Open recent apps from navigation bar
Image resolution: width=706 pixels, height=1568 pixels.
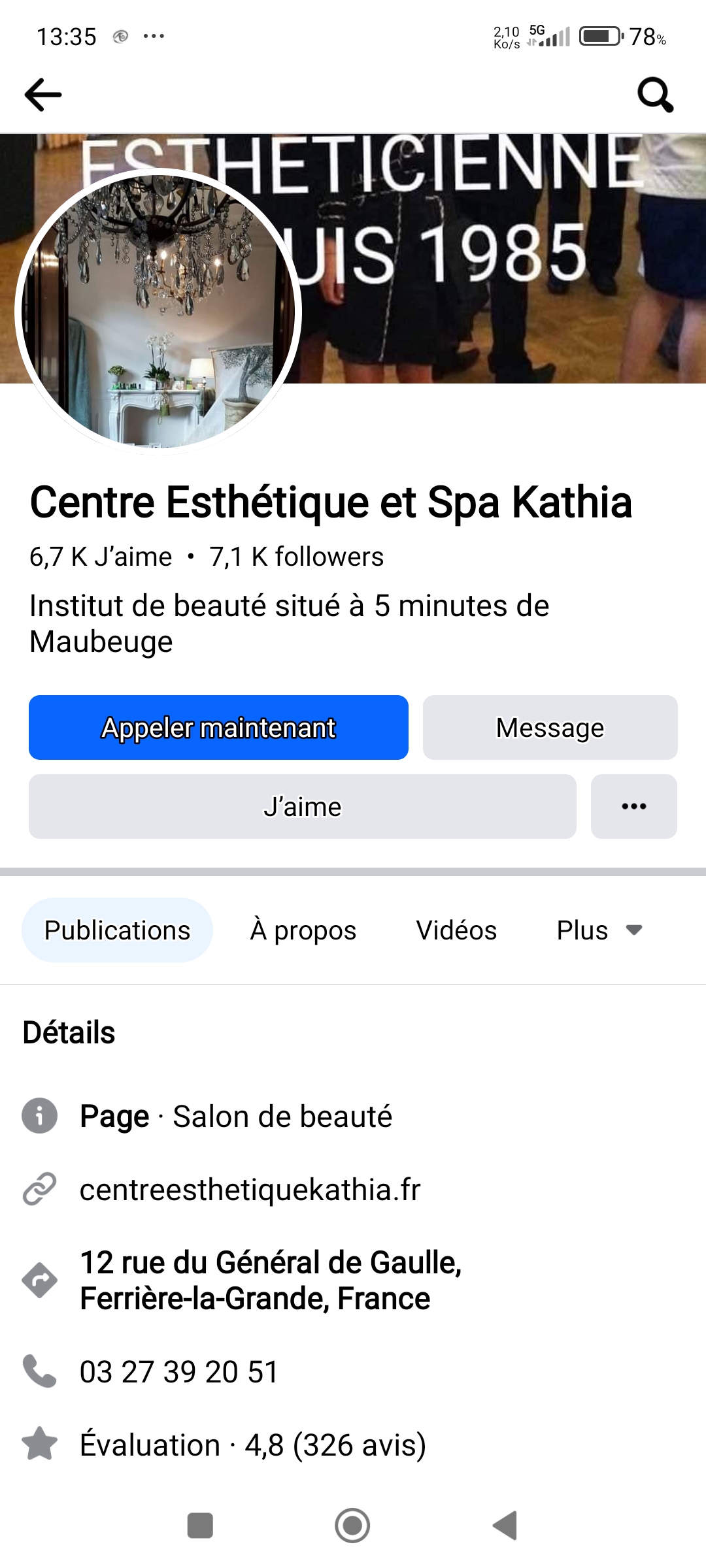pyautogui.click(x=200, y=1526)
